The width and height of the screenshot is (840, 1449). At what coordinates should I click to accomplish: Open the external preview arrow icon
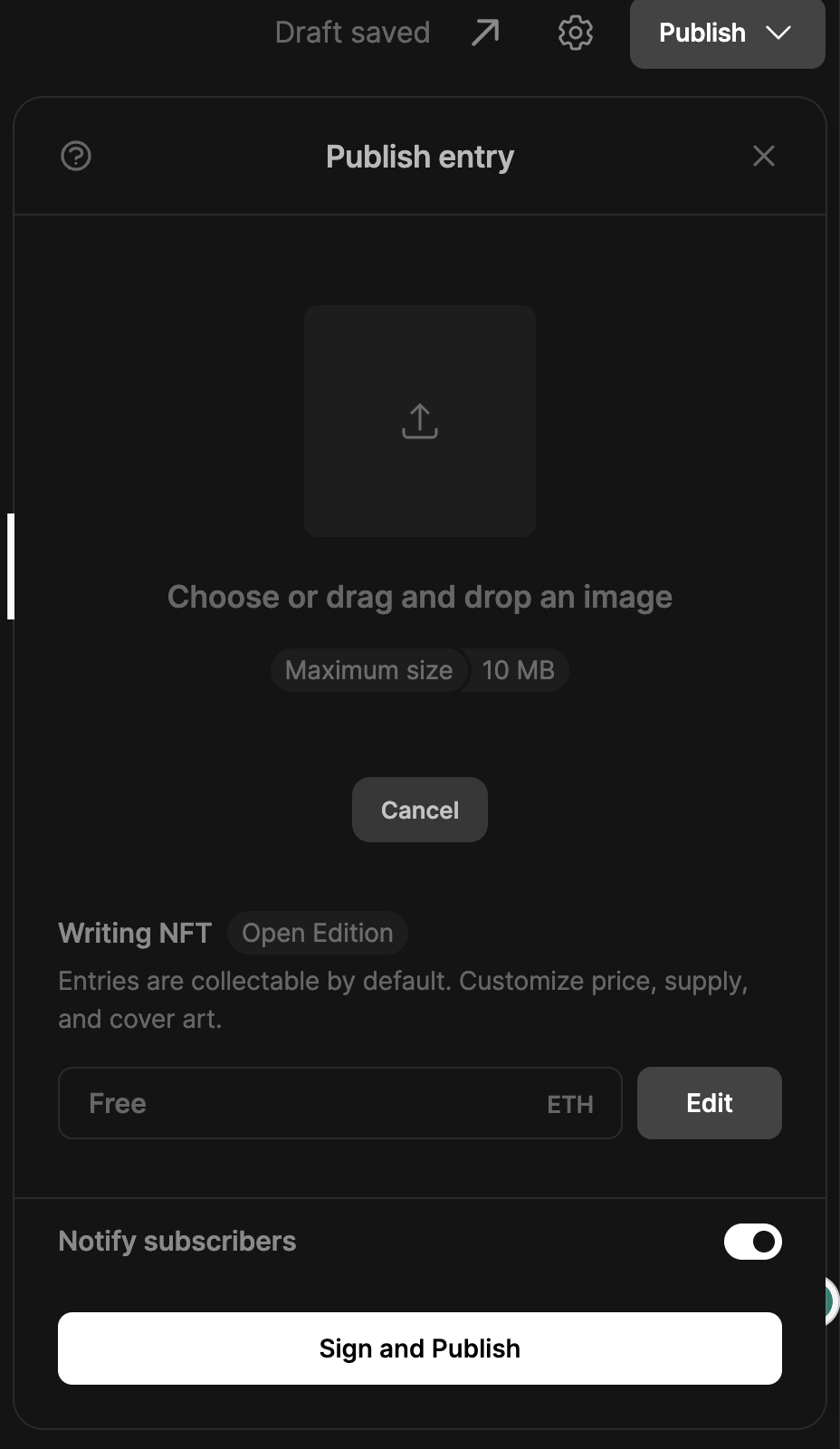click(485, 34)
